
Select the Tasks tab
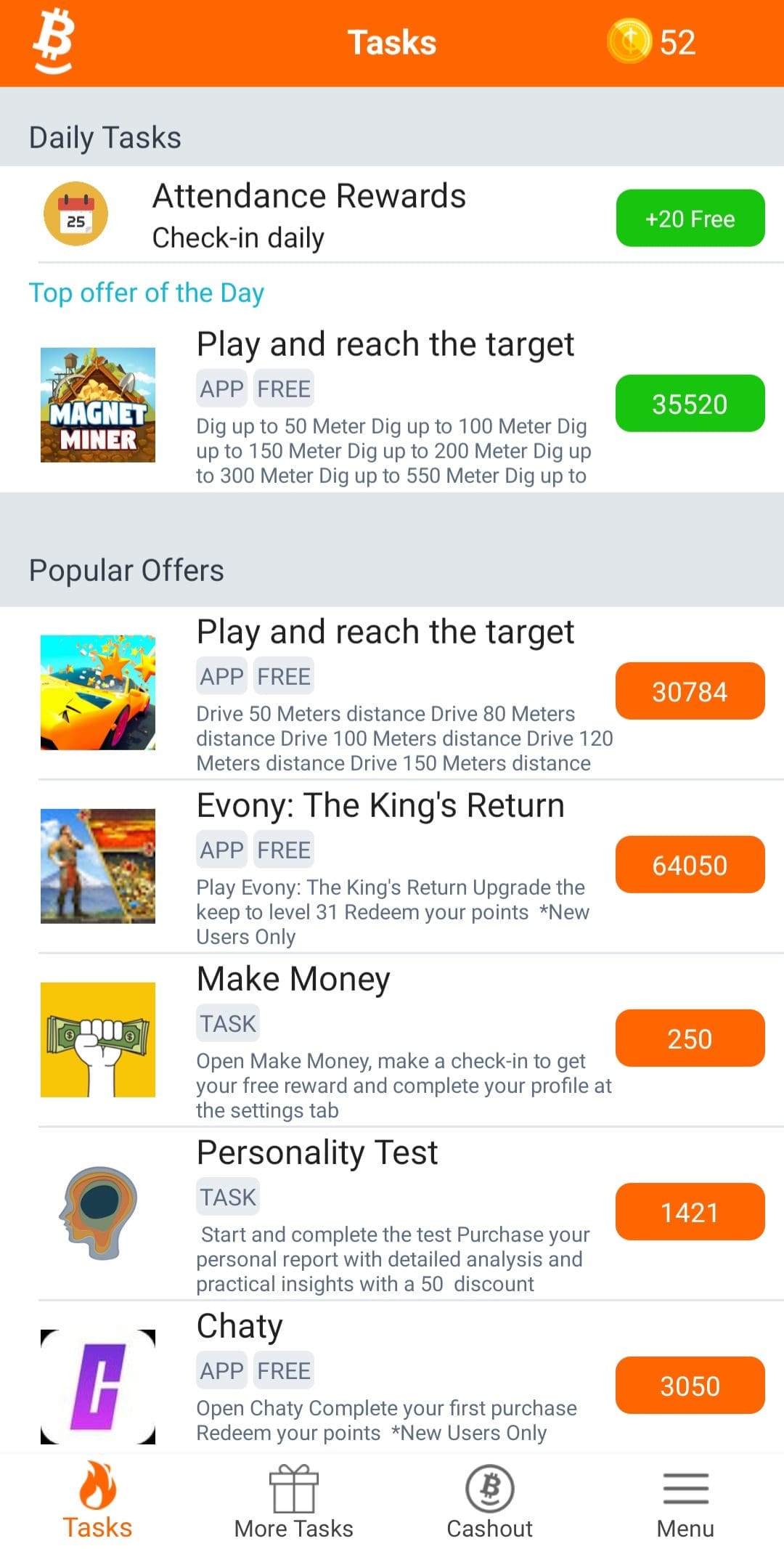97,1502
